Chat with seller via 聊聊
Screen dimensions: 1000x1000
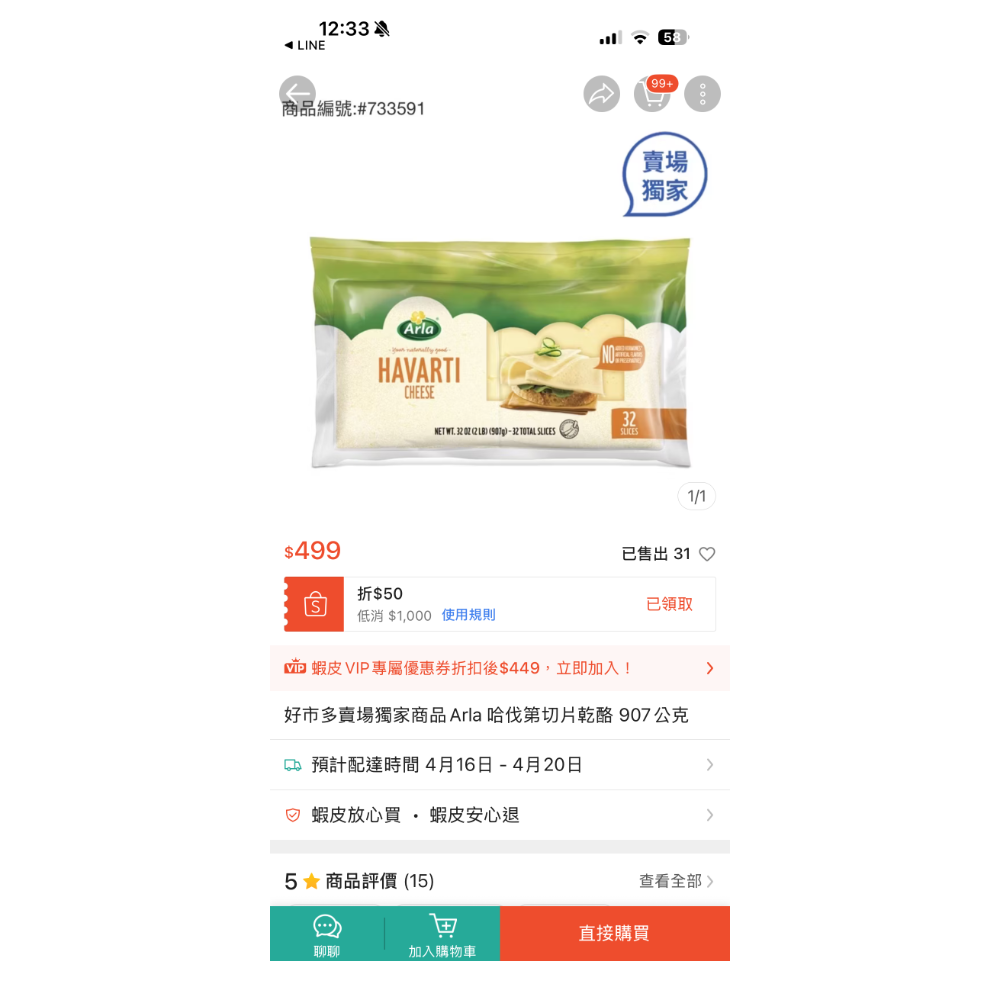pos(327,935)
